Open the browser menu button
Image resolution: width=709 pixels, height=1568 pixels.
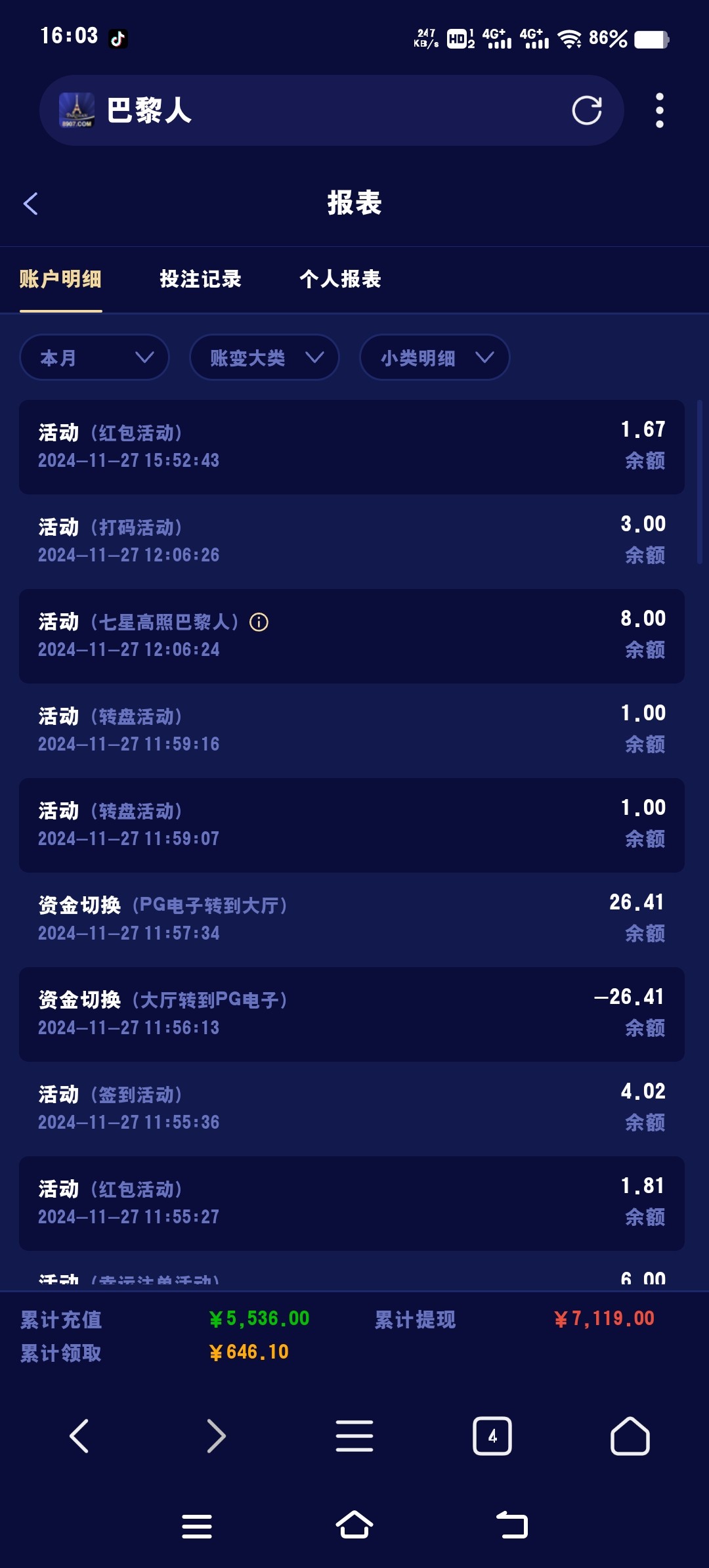(x=354, y=1436)
